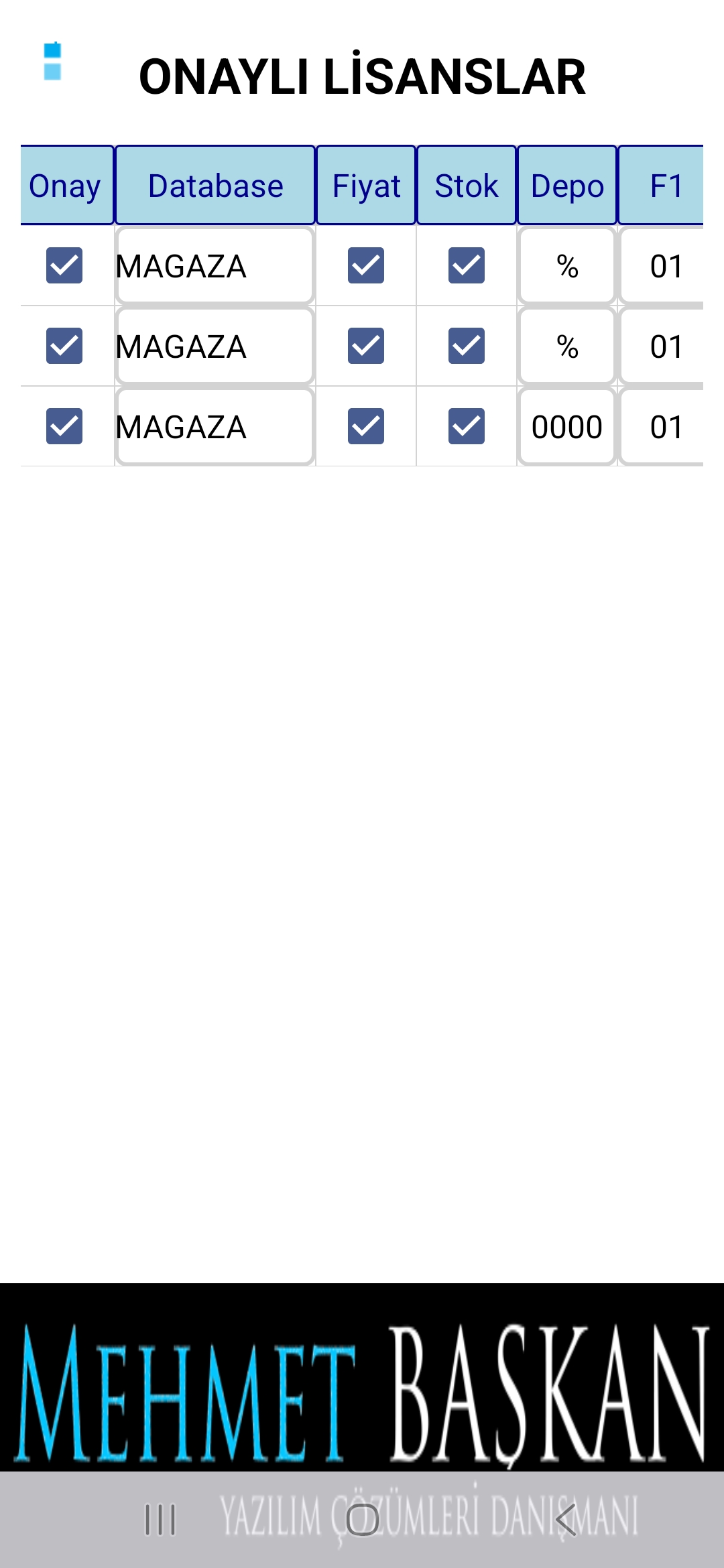The height and width of the screenshot is (1568, 724).
Task: Uncheck Onay in the third MAGAZA row
Action: coord(64,426)
